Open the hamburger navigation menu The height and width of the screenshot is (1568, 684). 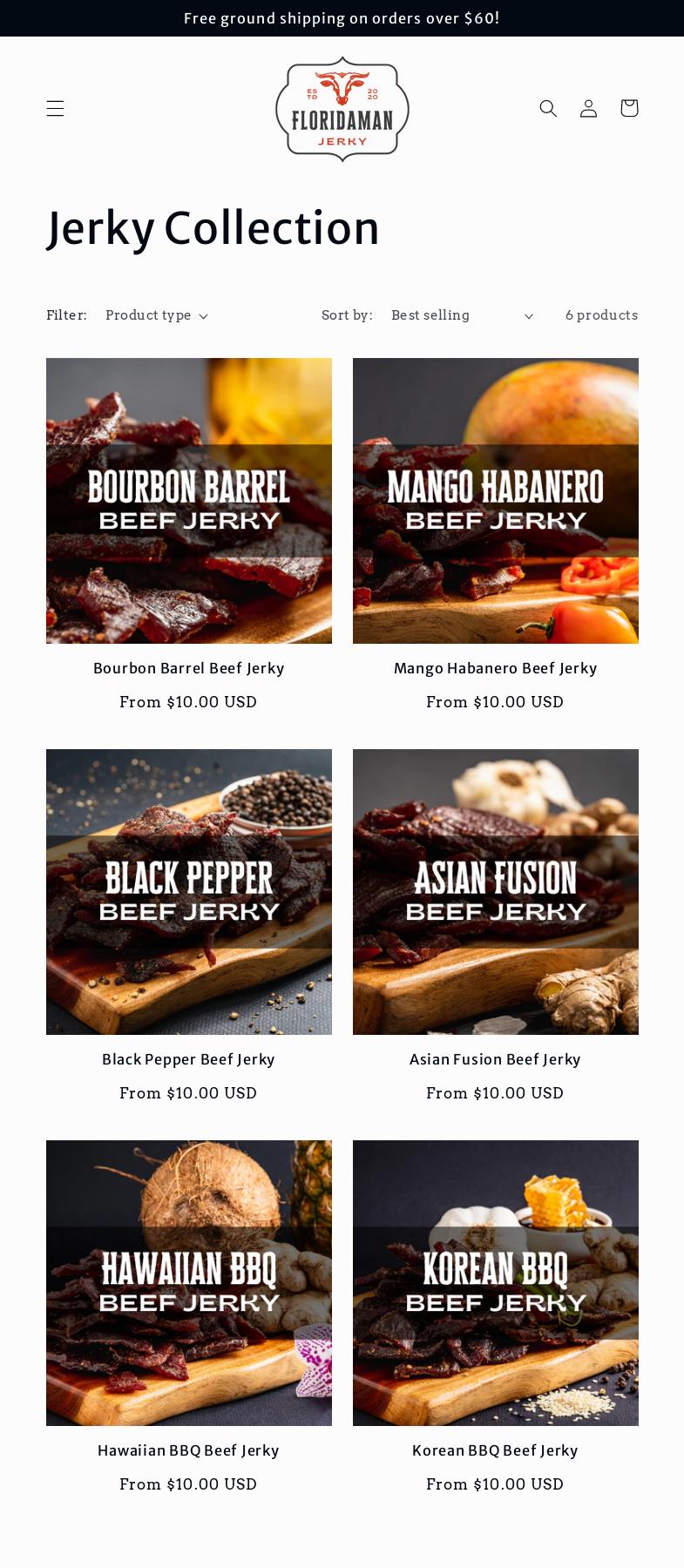click(54, 108)
